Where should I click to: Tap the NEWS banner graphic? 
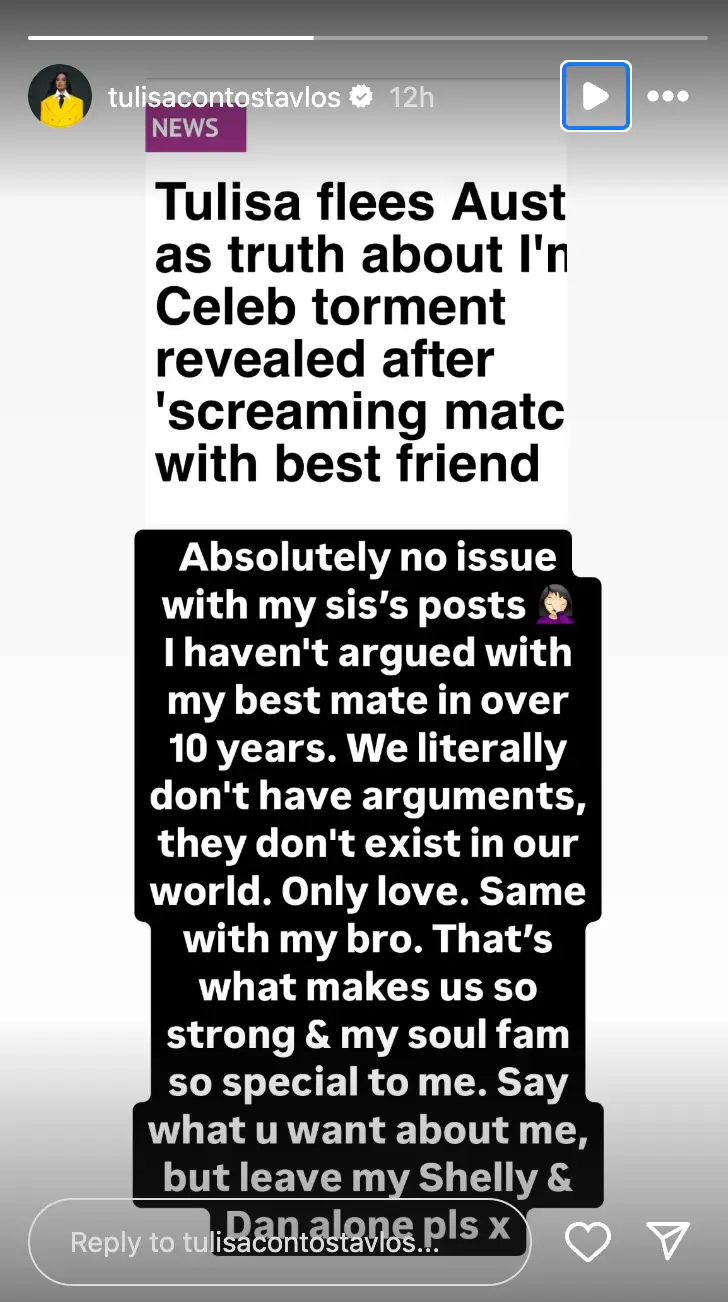pyautogui.click(x=195, y=128)
